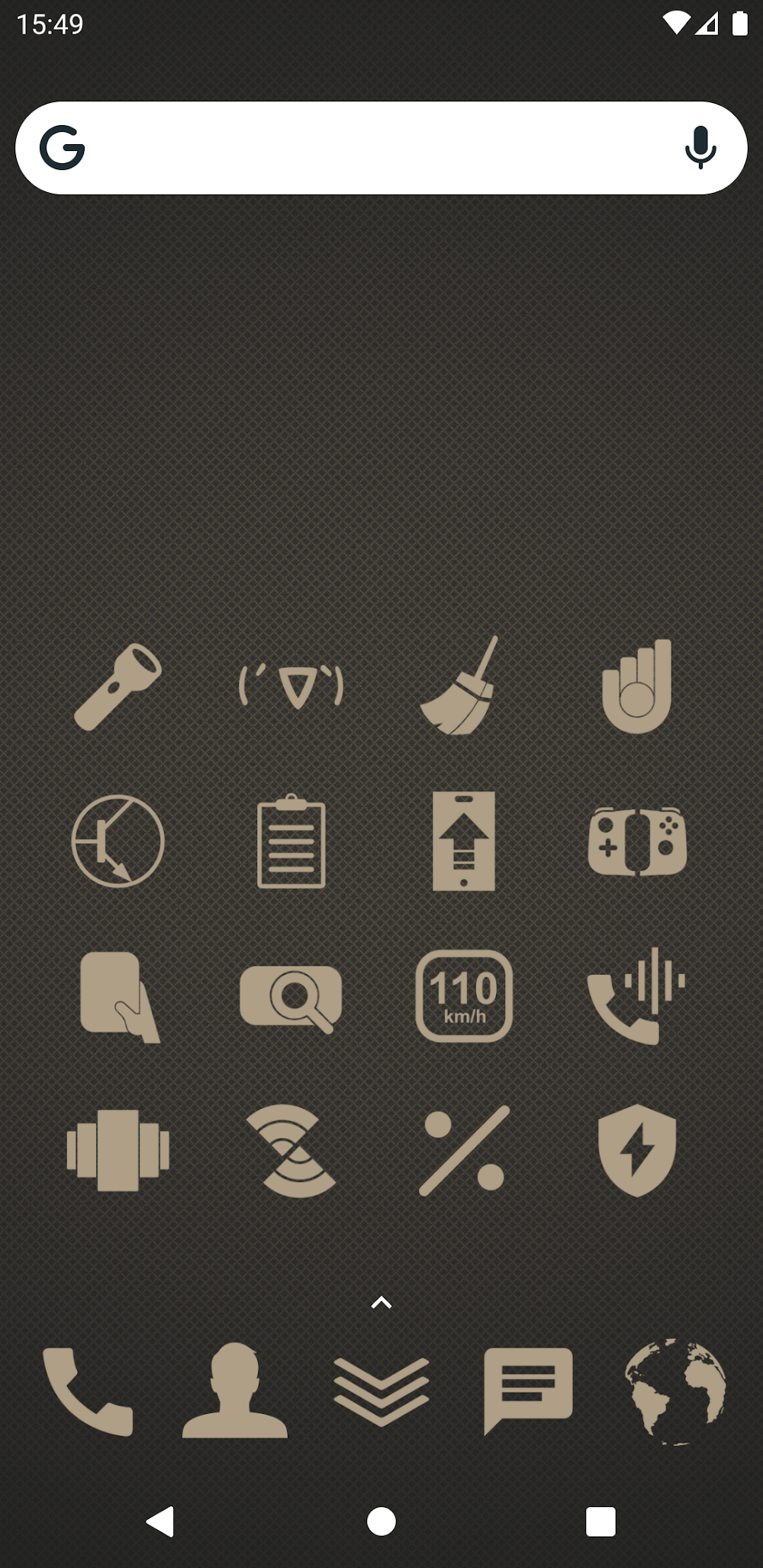Screen dimensions: 763x1568
Task: Open the game controller app
Action: click(637, 842)
